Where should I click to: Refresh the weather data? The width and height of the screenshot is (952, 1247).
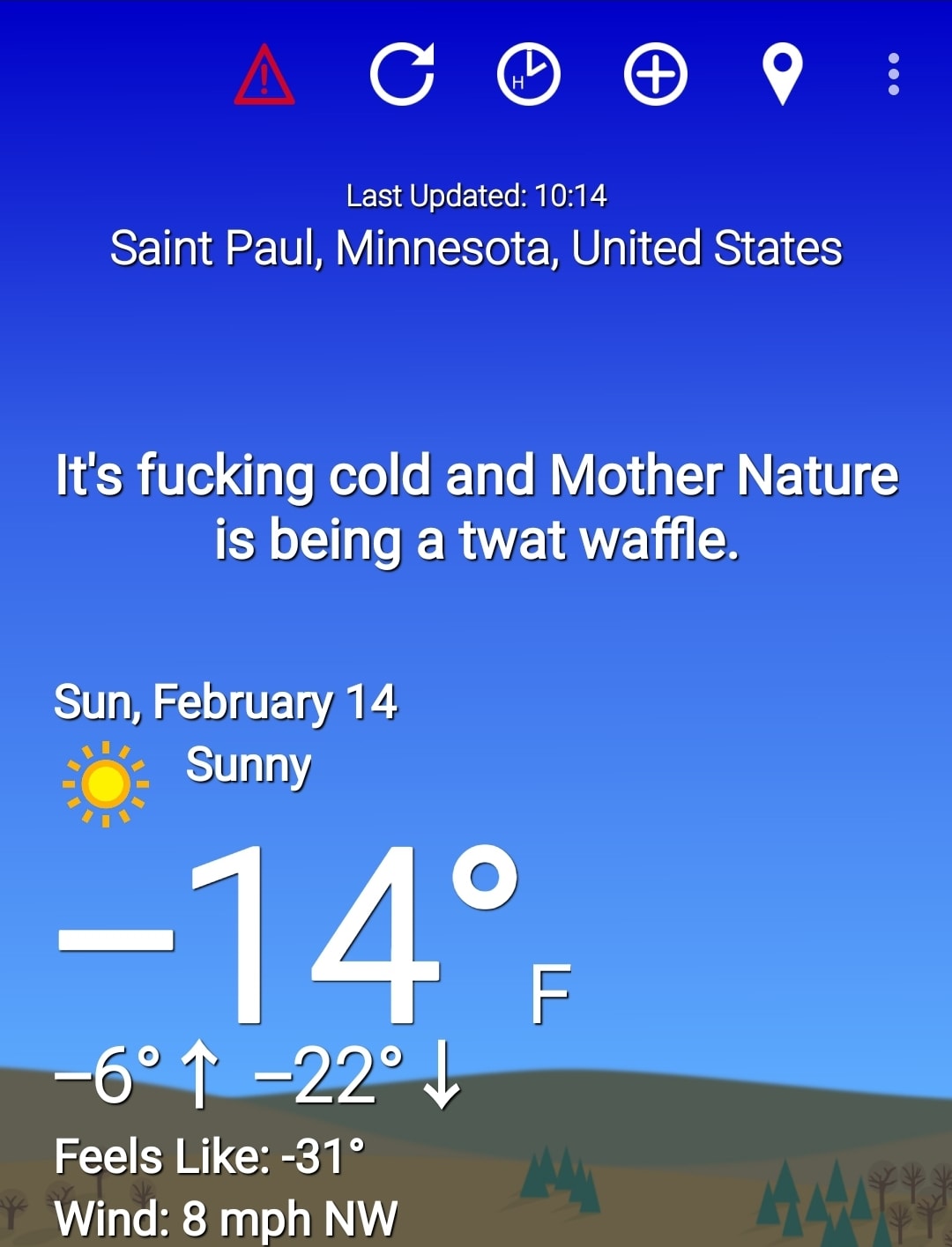pos(402,74)
